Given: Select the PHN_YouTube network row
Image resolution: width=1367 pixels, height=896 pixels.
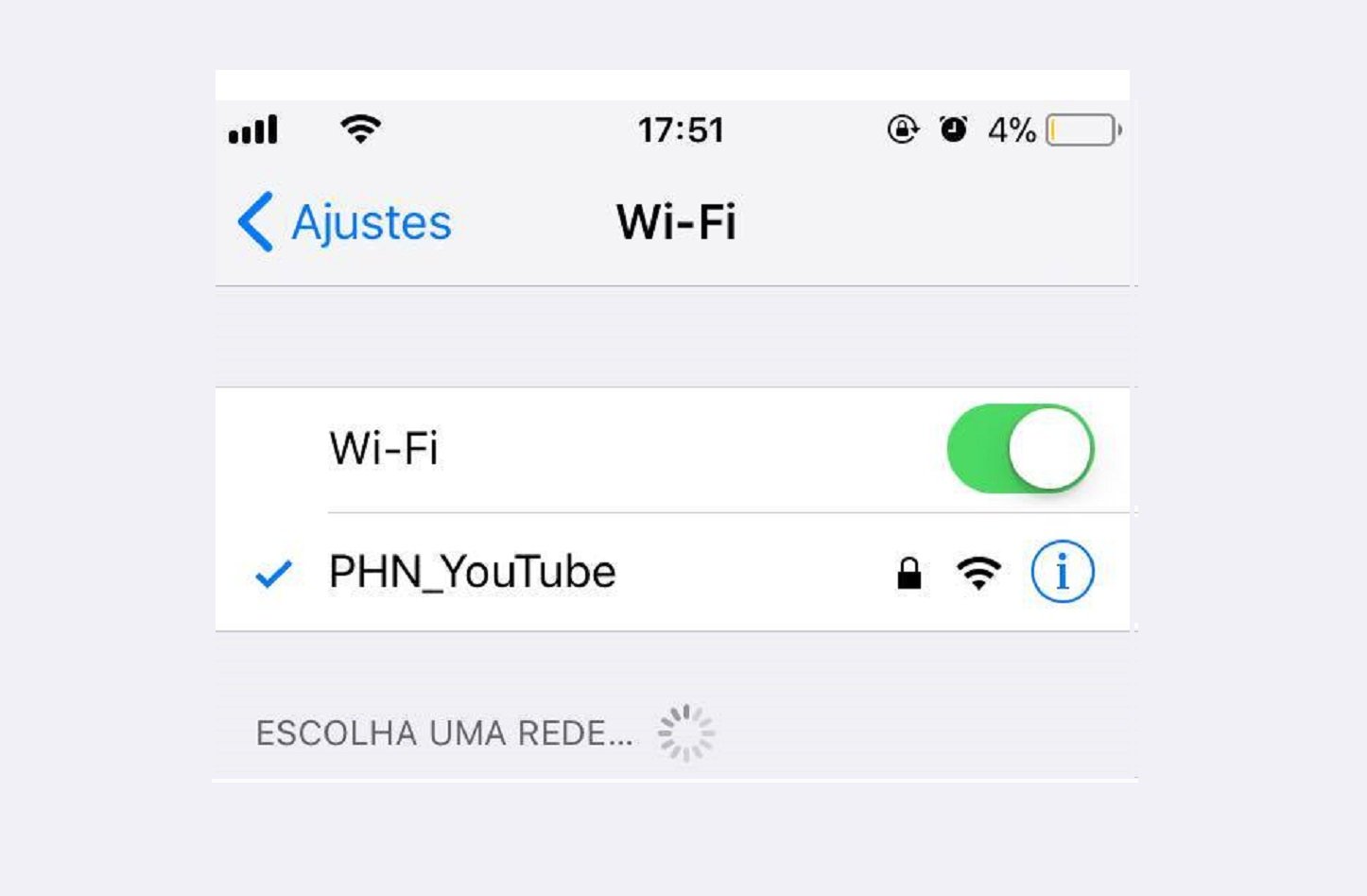Looking at the screenshot, I should 473,572.
